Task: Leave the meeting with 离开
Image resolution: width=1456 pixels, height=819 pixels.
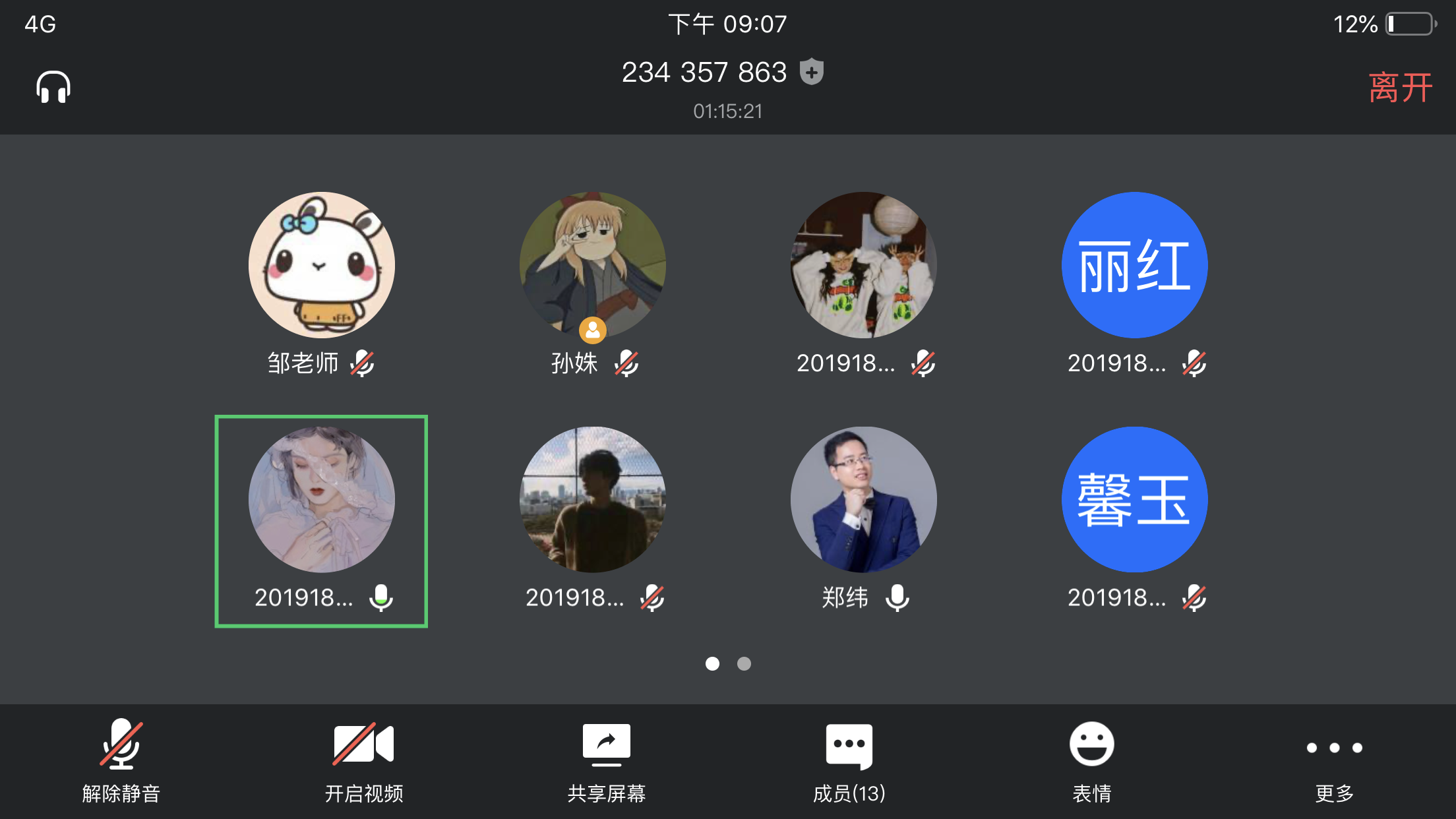Action: point(1400,88)
